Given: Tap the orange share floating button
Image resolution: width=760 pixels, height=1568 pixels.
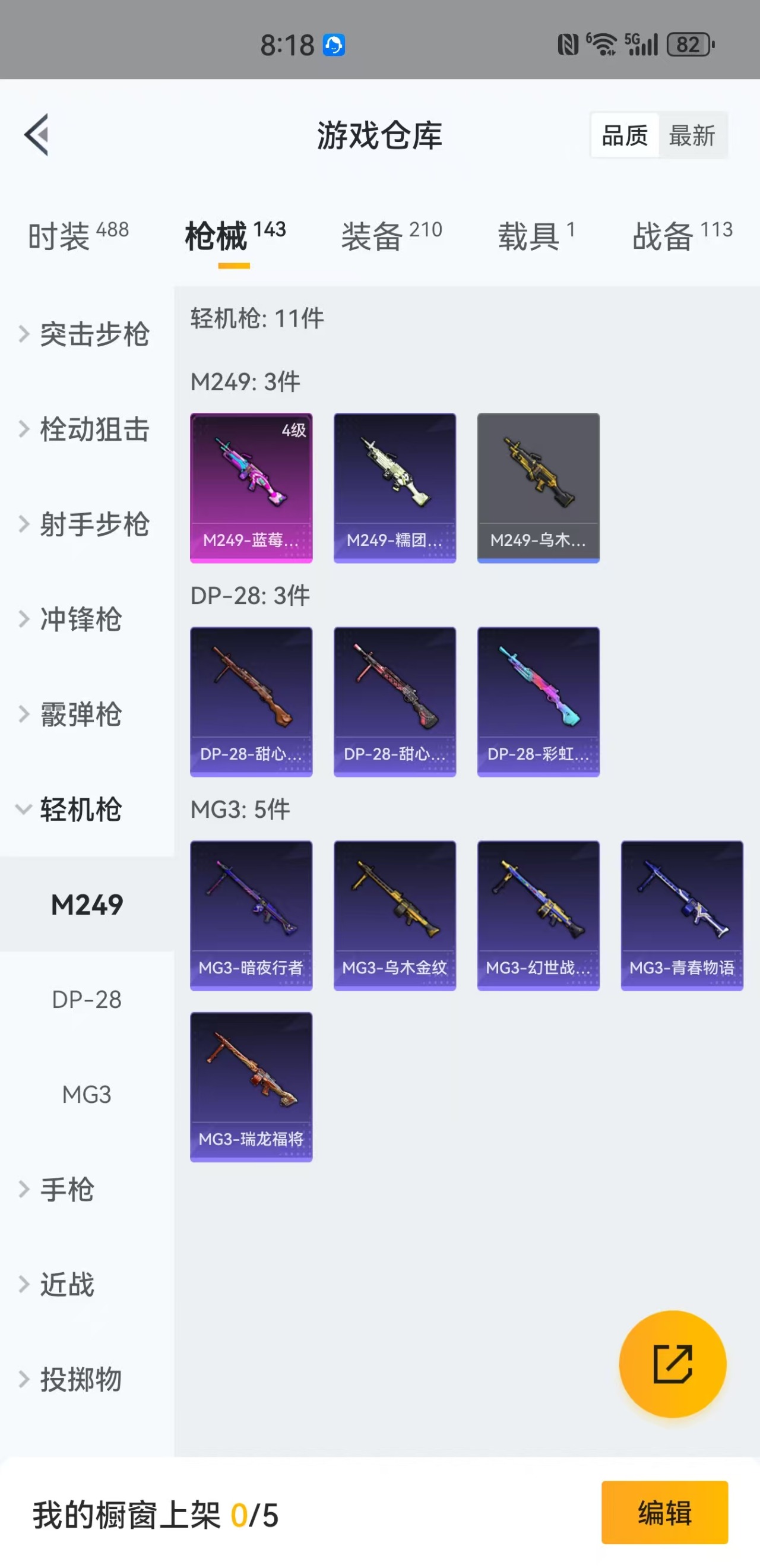Looking at the screenshot, I should tap(672, 1364).
